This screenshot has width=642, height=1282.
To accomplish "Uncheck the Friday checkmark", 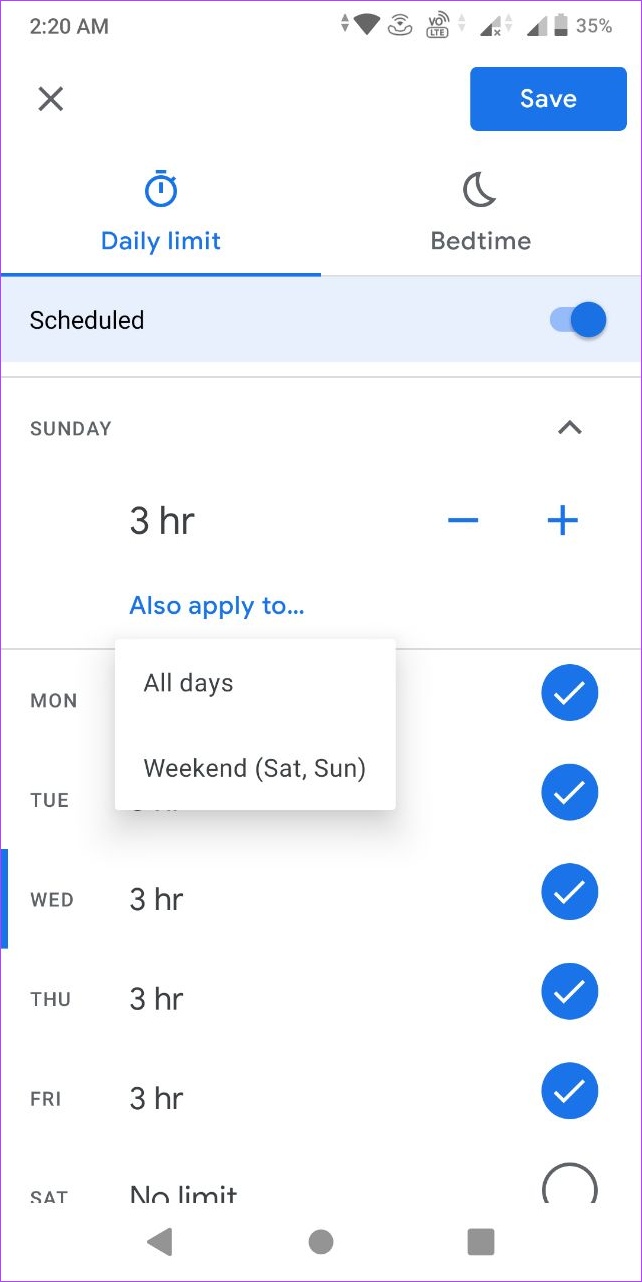I will (570, 1091).
